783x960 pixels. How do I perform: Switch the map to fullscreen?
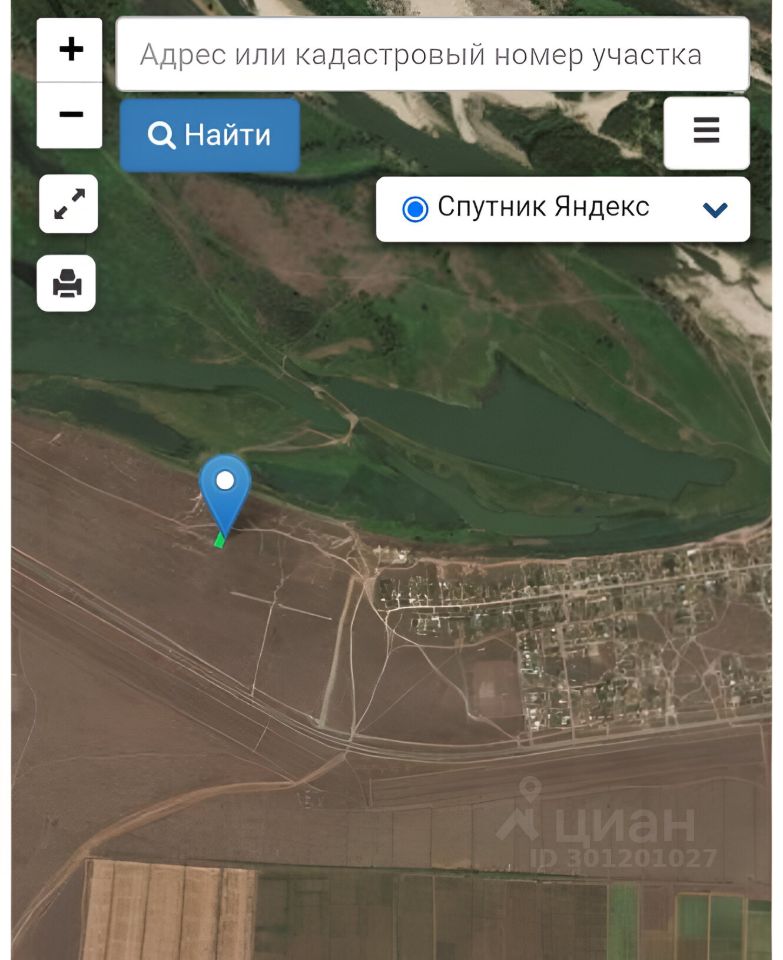(x=68, y=203)
